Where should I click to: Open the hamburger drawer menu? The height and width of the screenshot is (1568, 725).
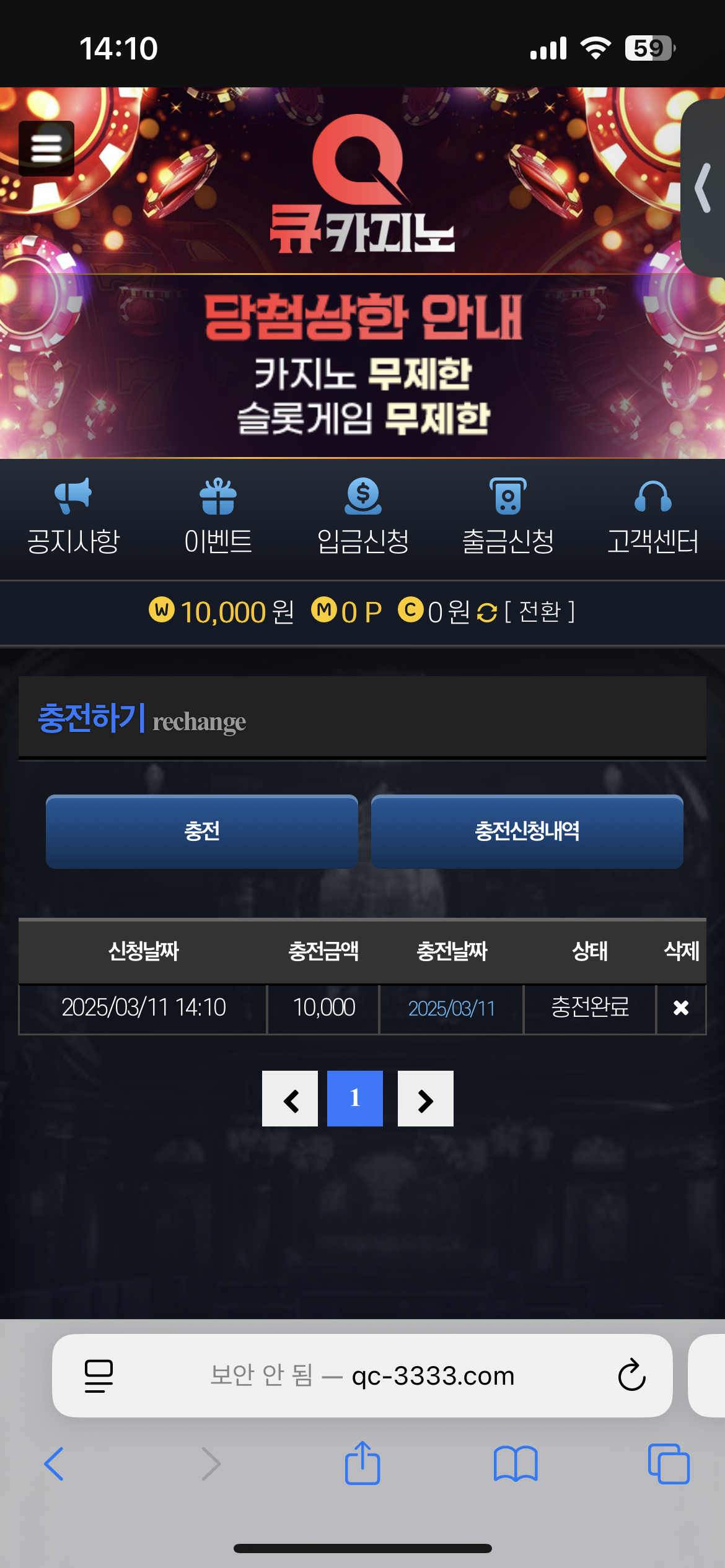(46, 149)
